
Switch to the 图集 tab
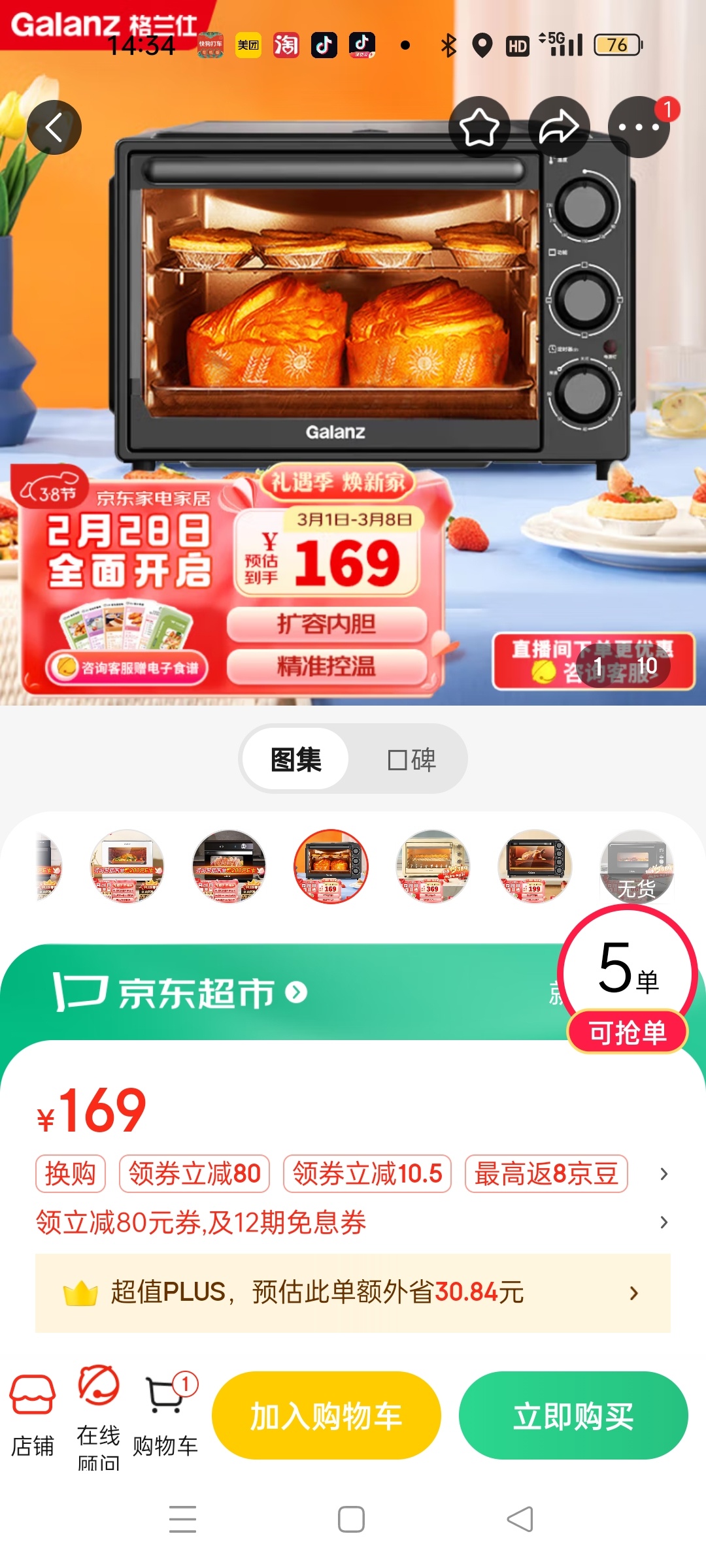(x=295, y=759)
